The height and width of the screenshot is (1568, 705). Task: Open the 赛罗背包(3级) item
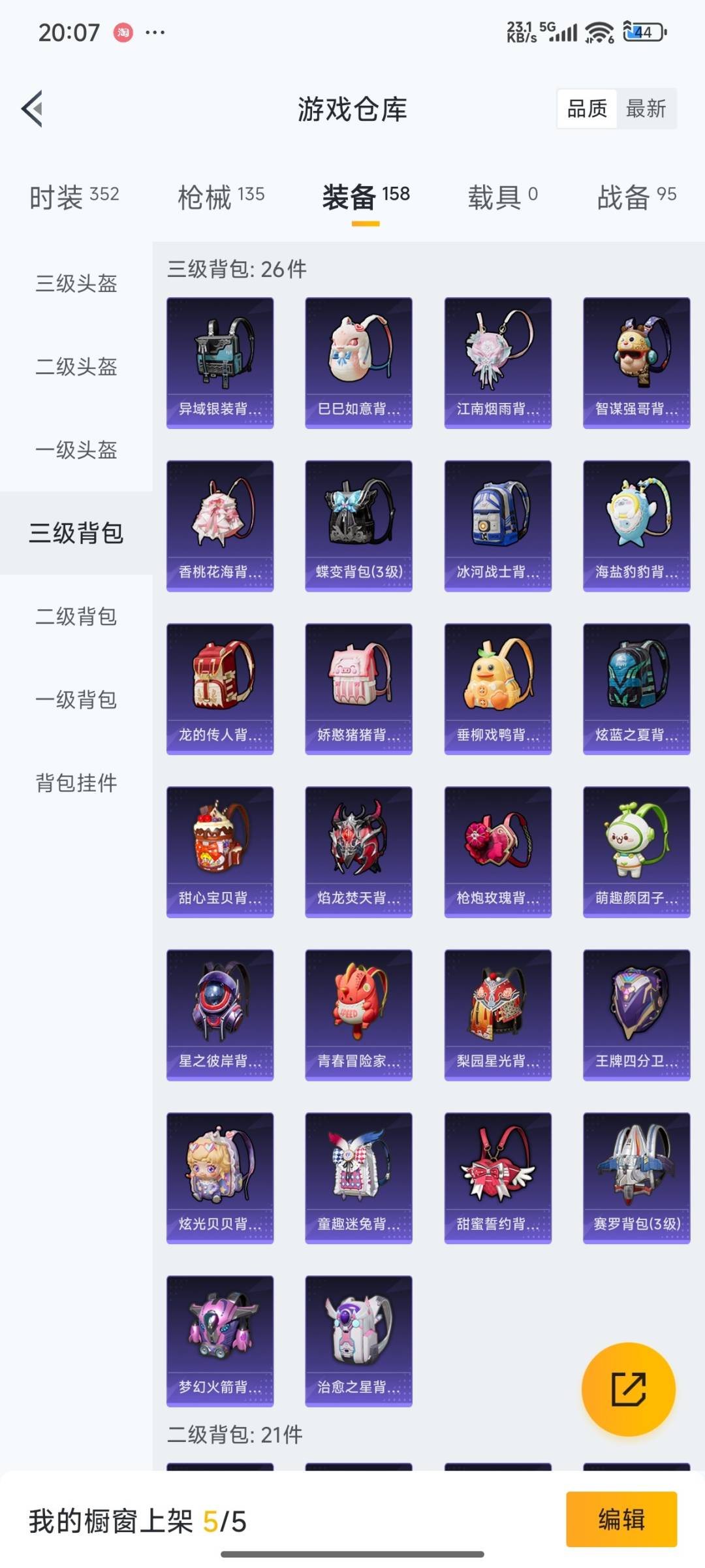coord(636,1178)
